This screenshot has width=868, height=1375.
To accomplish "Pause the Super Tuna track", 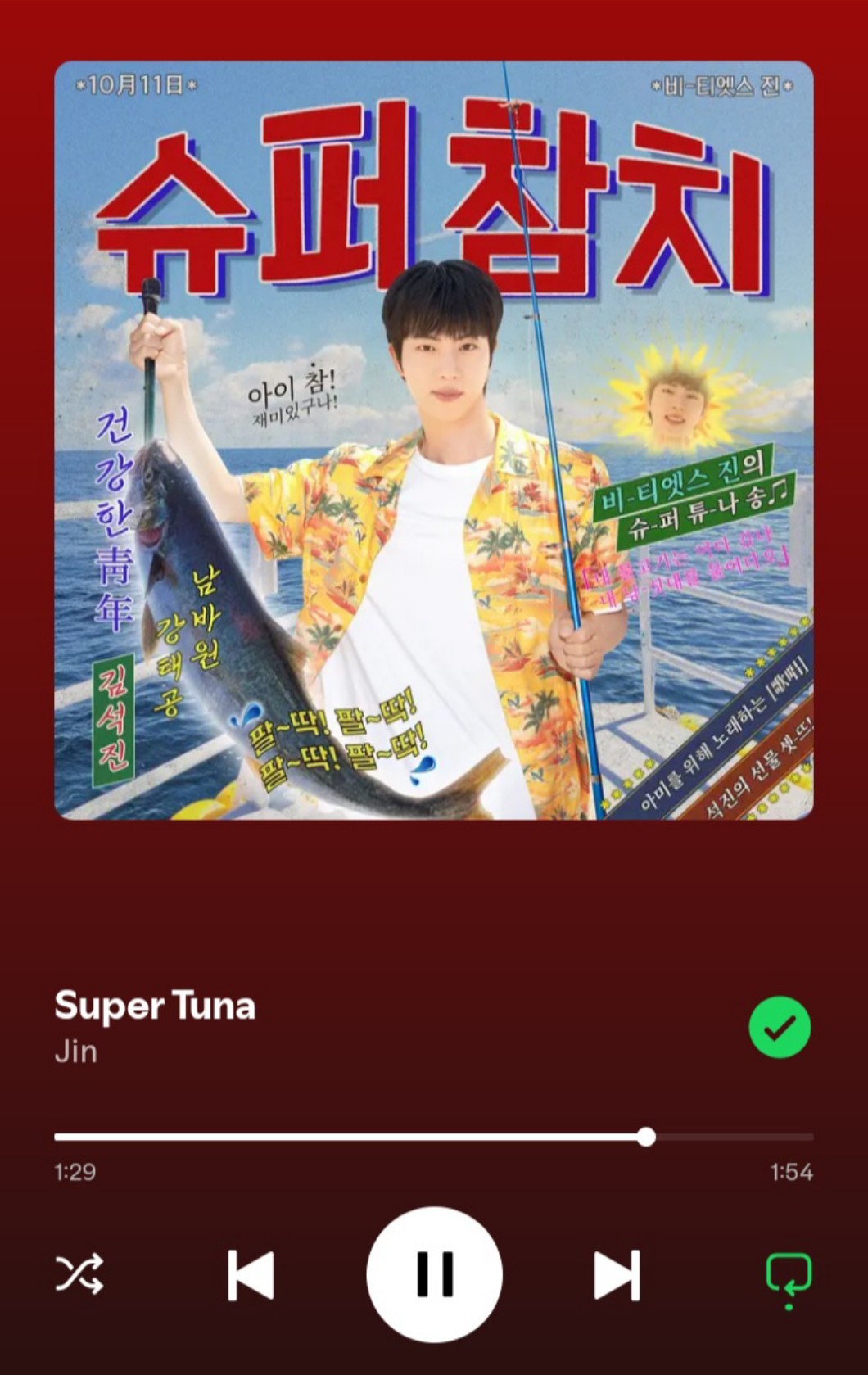I will pos(434,1274).
